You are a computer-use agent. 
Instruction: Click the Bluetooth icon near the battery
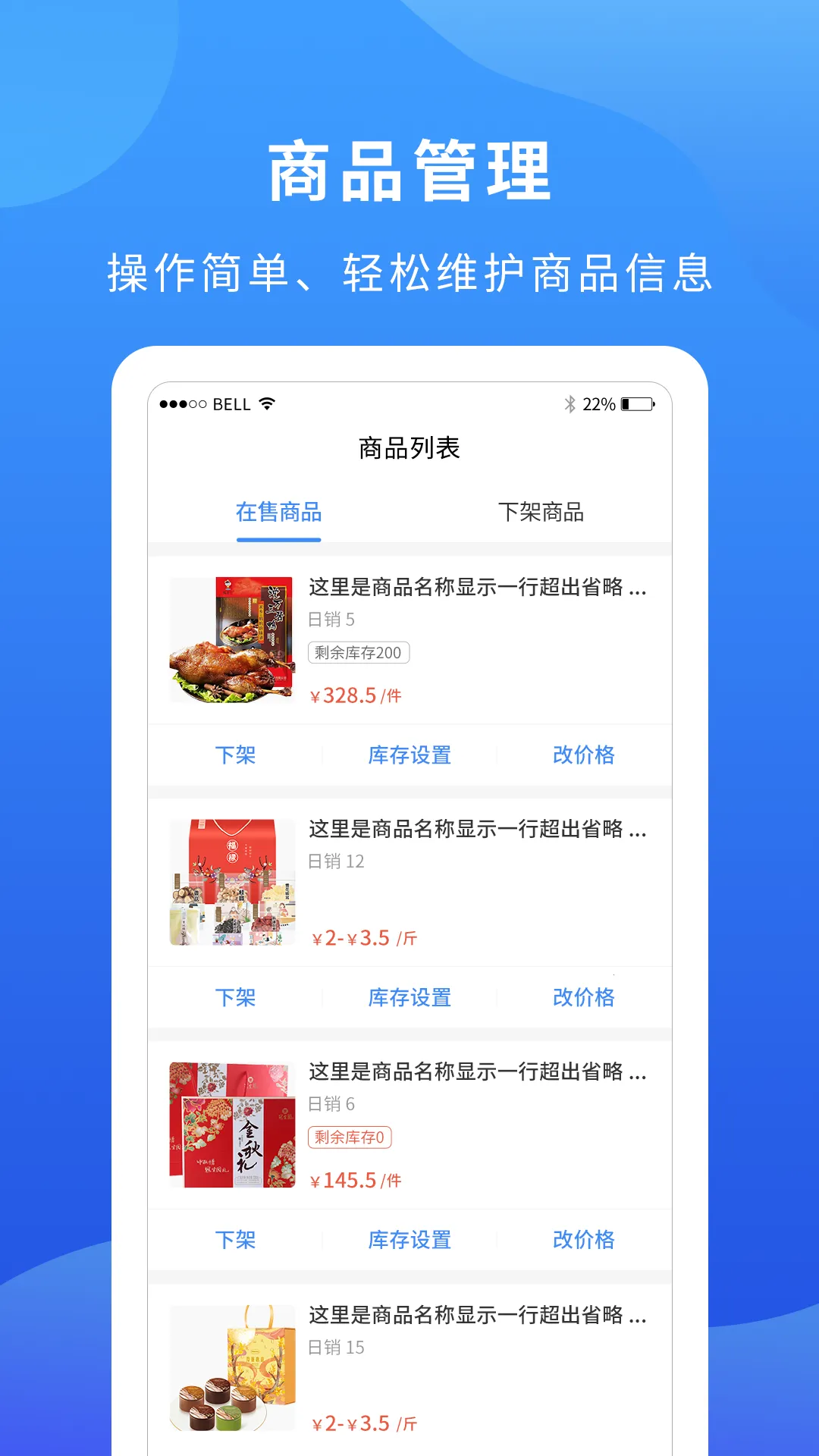pos(569,404)
